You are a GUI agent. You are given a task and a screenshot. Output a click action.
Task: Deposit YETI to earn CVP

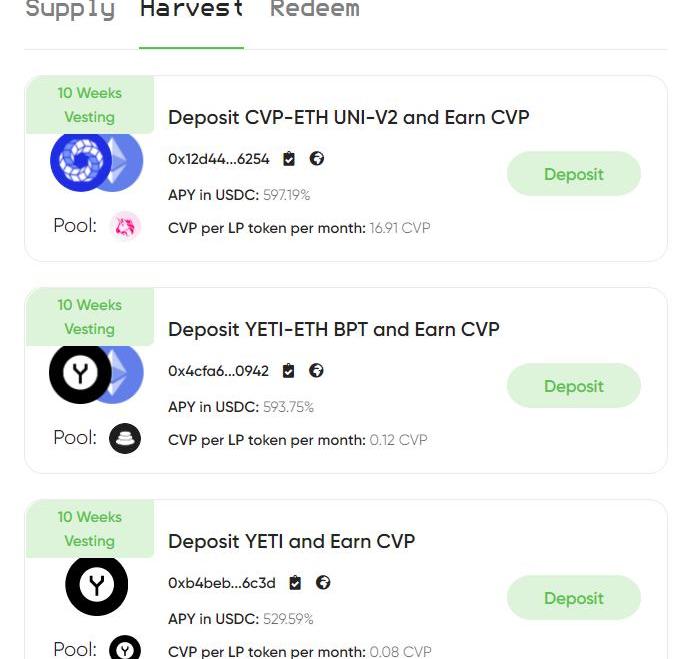pos(573,598)
